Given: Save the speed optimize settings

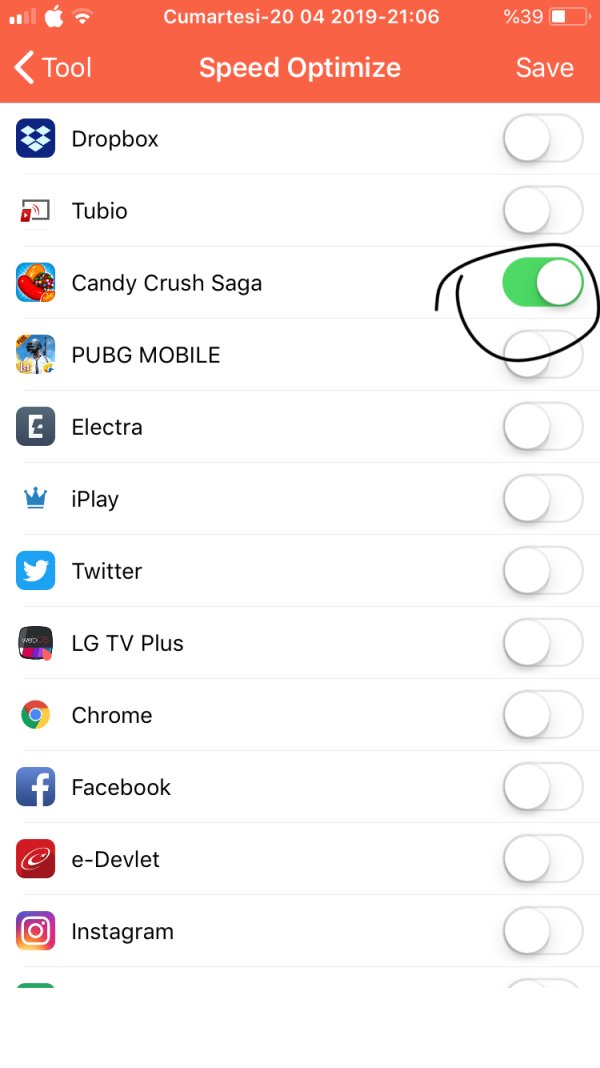Looking at the screenshot, I should tap(544, 68).
